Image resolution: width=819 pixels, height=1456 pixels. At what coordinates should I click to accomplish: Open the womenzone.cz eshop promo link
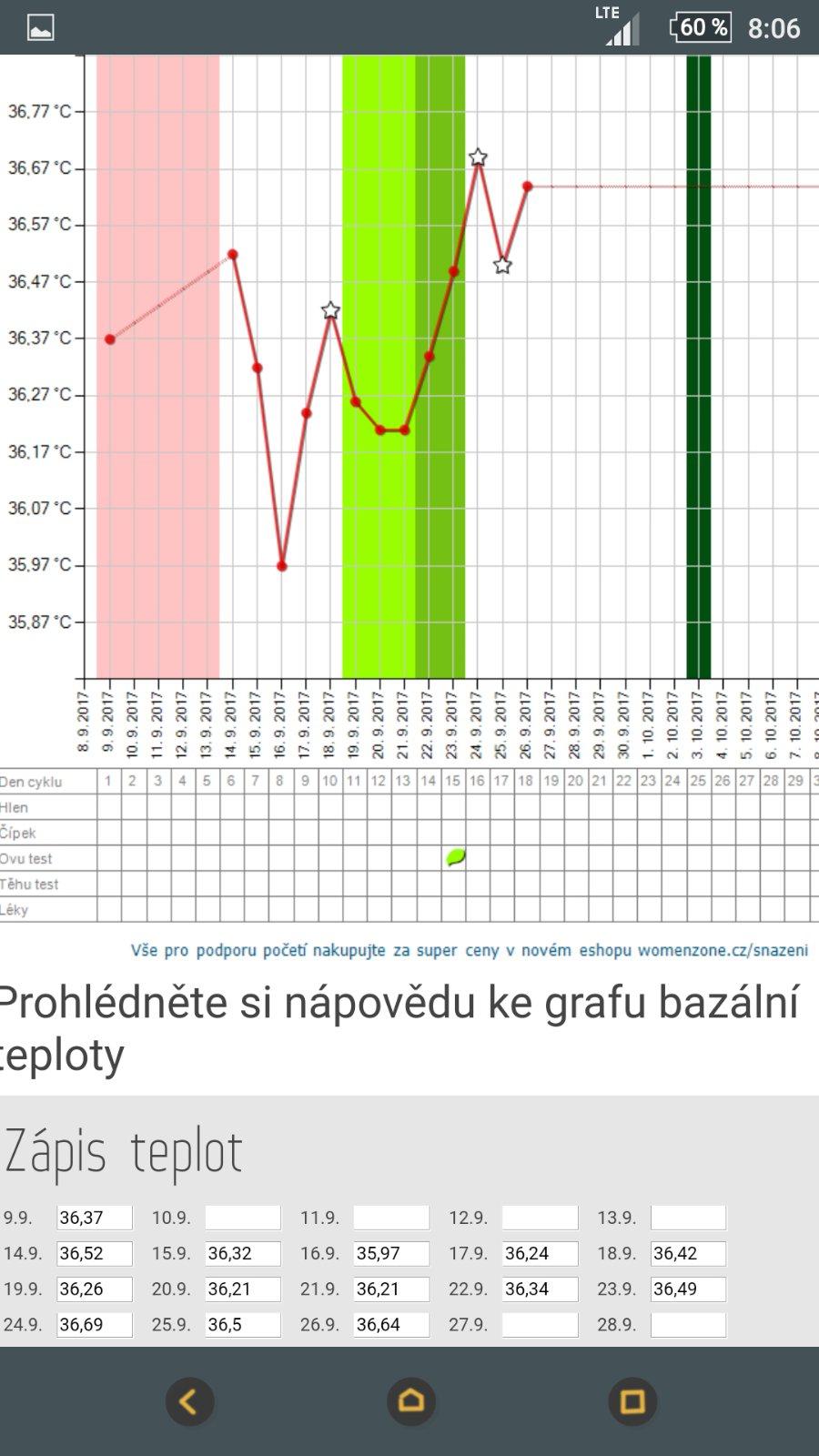coord(469,950)
